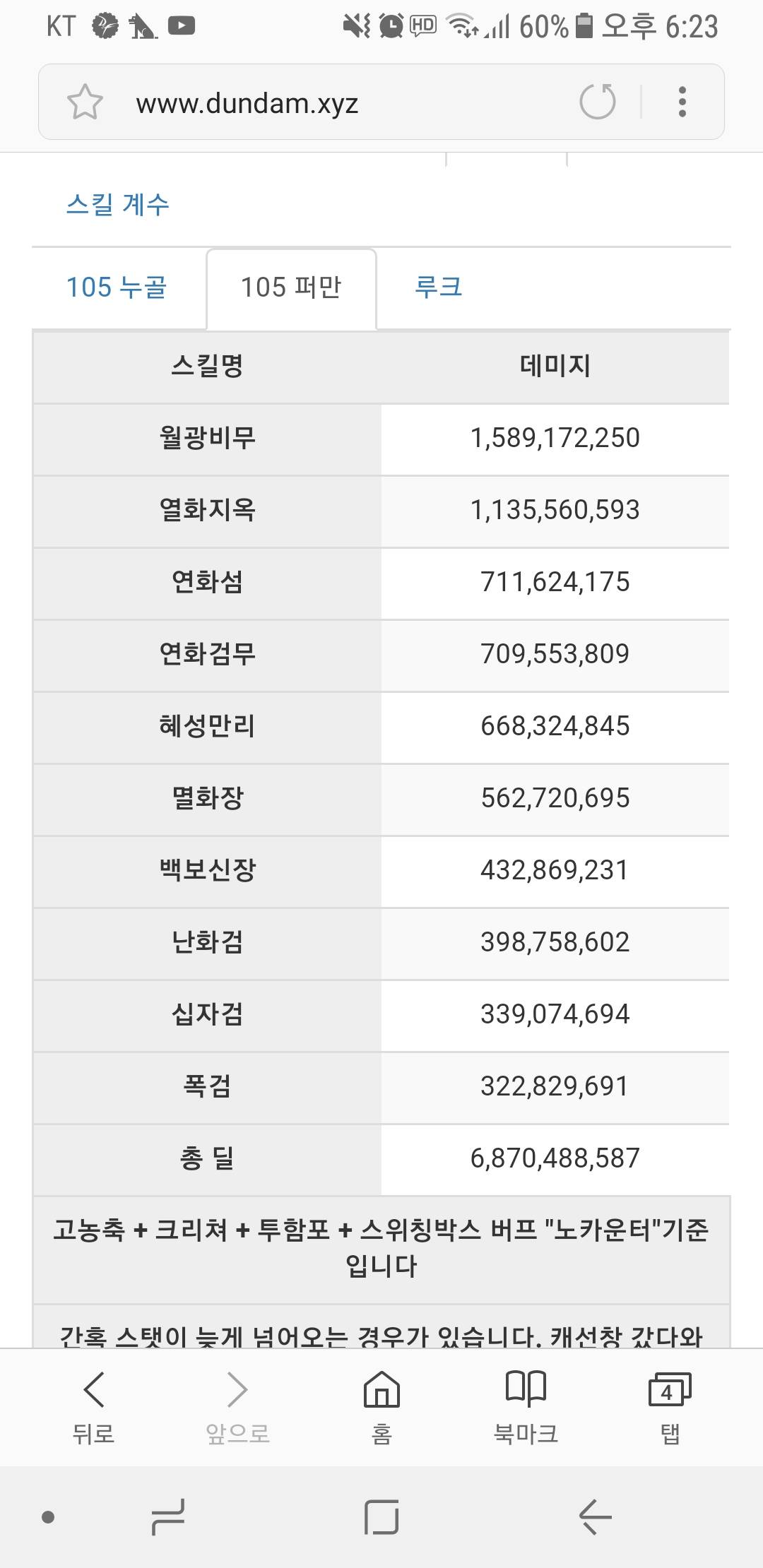Open the browser overflow menu

point(682,102)
